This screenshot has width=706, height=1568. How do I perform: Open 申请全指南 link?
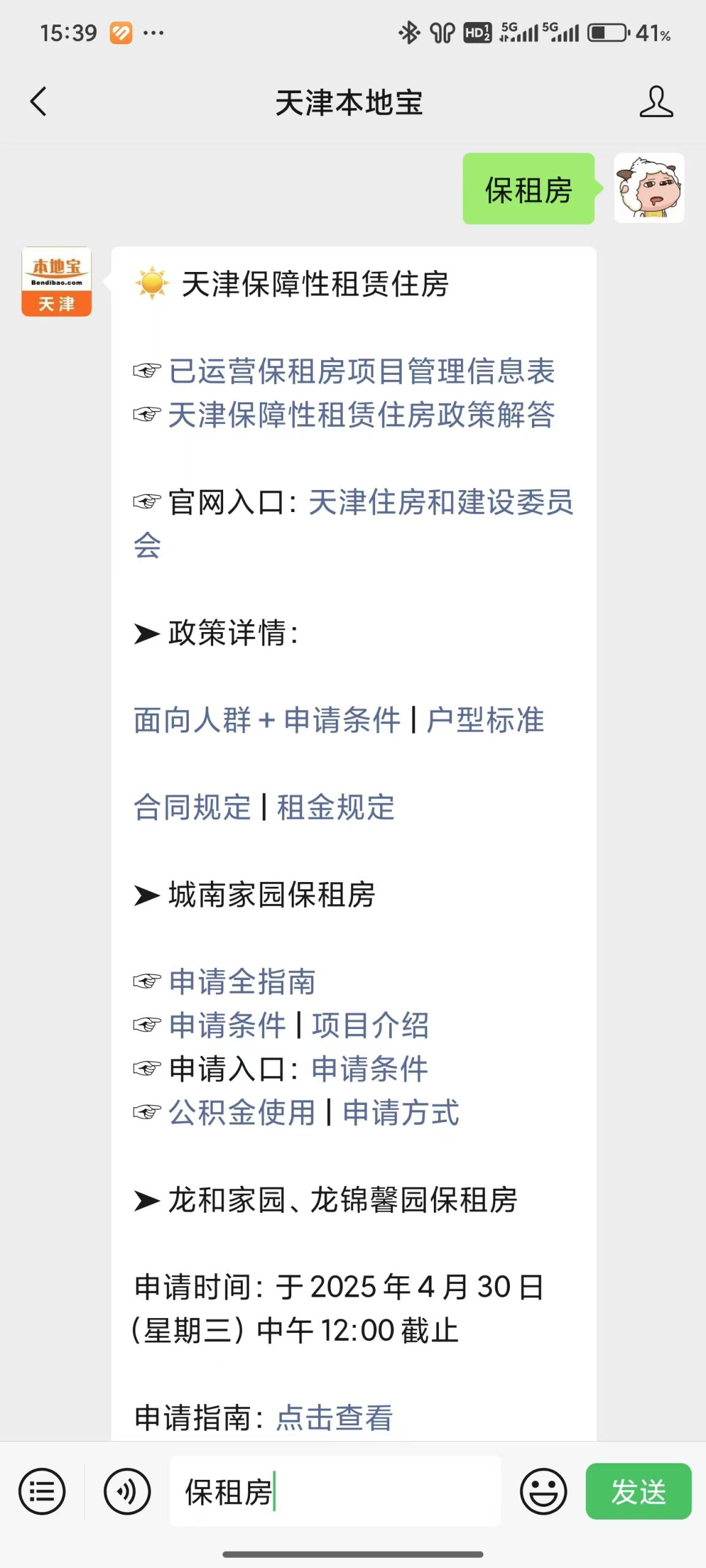242,981
